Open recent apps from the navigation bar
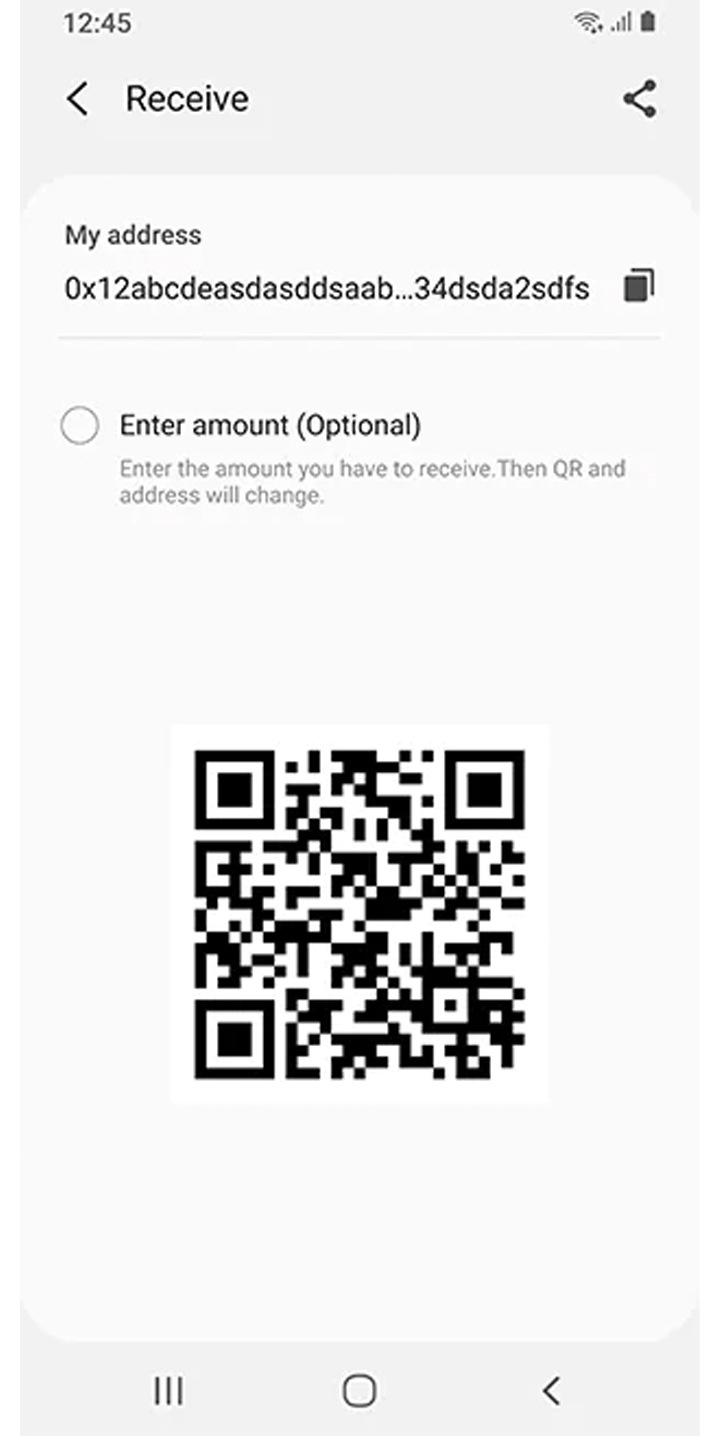 click(x=168, y=1389)
